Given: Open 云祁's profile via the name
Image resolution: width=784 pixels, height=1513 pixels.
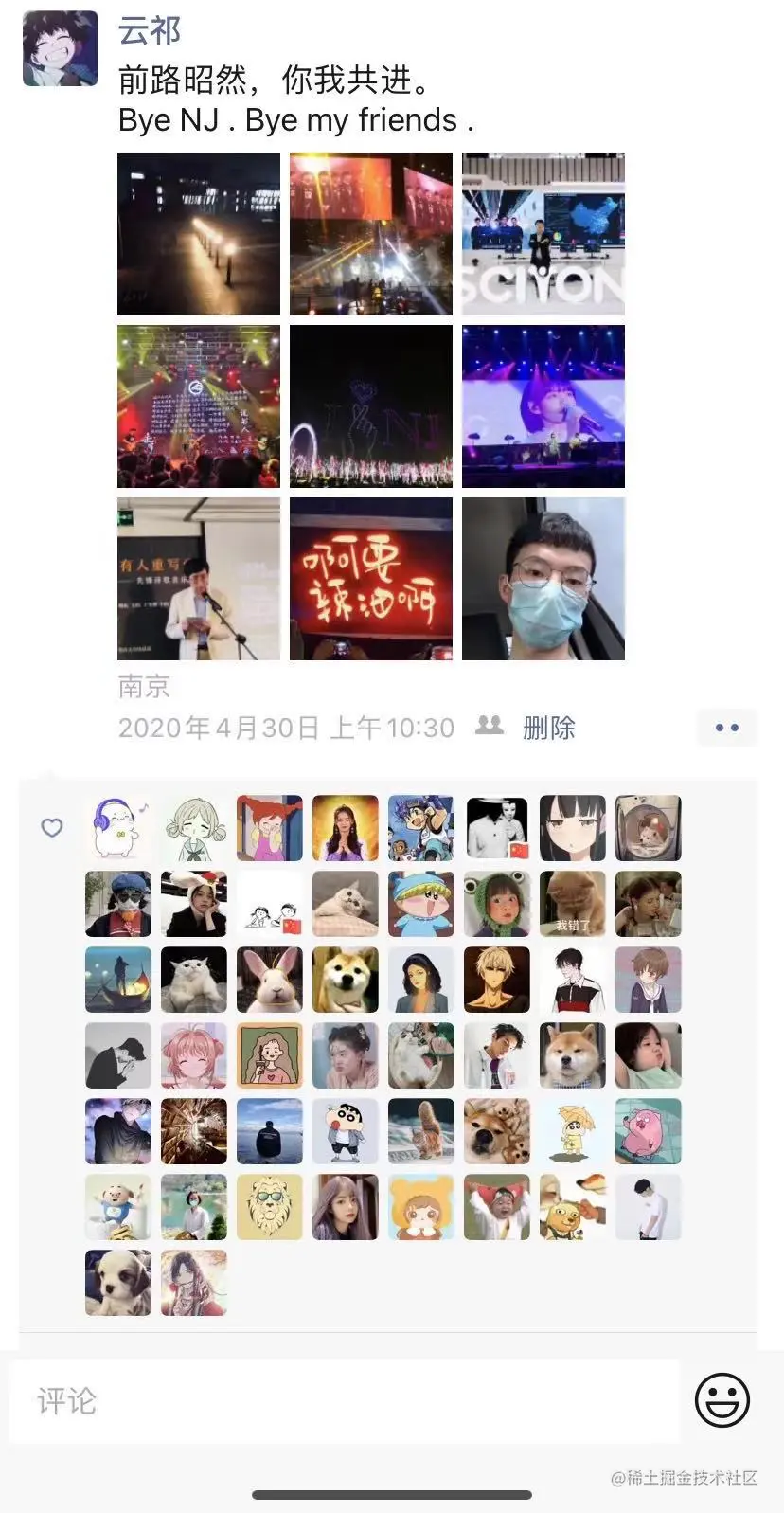Looking at the screenshot, I should tap(149, 30).
